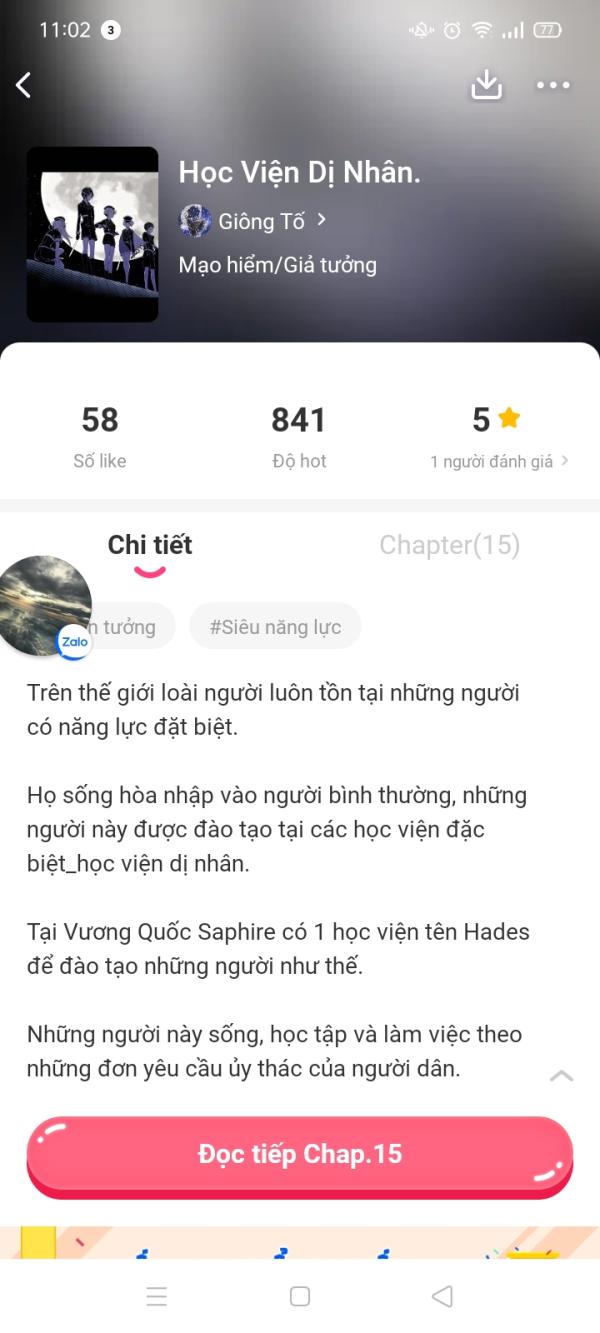Go to home screen via system home button
The image size is (600, 1333).
coord(300,1297)
